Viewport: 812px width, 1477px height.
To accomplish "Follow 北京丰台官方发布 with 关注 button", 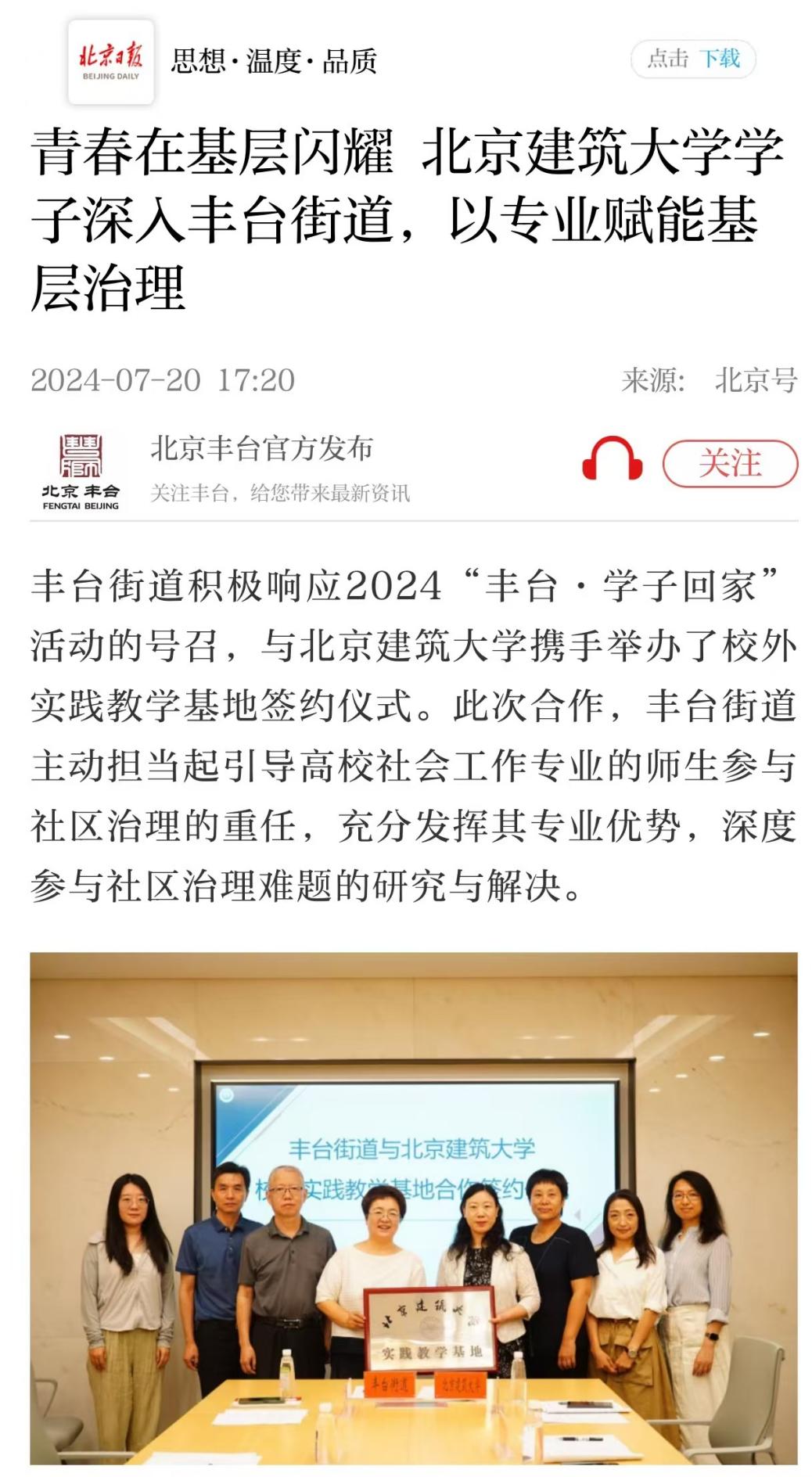I will click(x=729, y=464).
